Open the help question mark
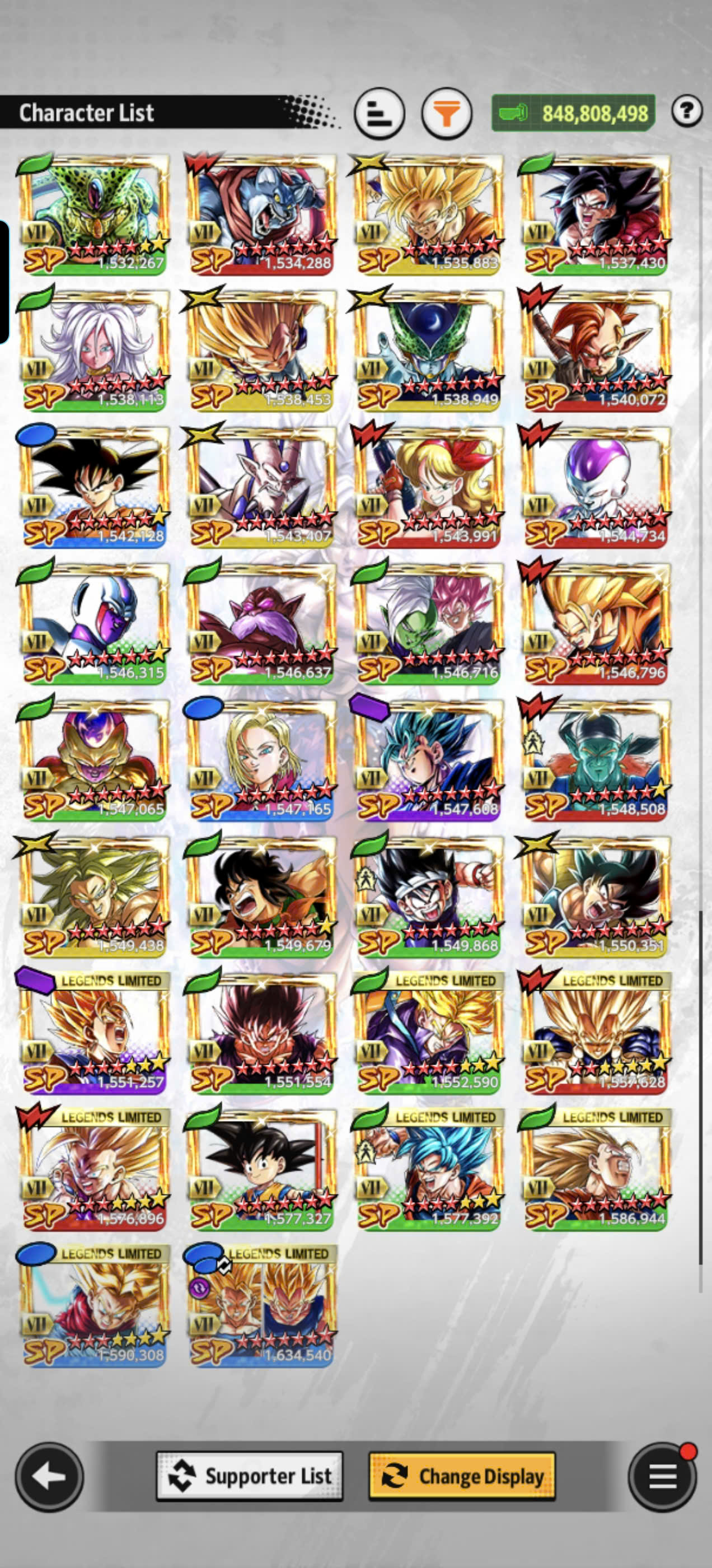Screen dimensions: 712x1568 (686, 111)
